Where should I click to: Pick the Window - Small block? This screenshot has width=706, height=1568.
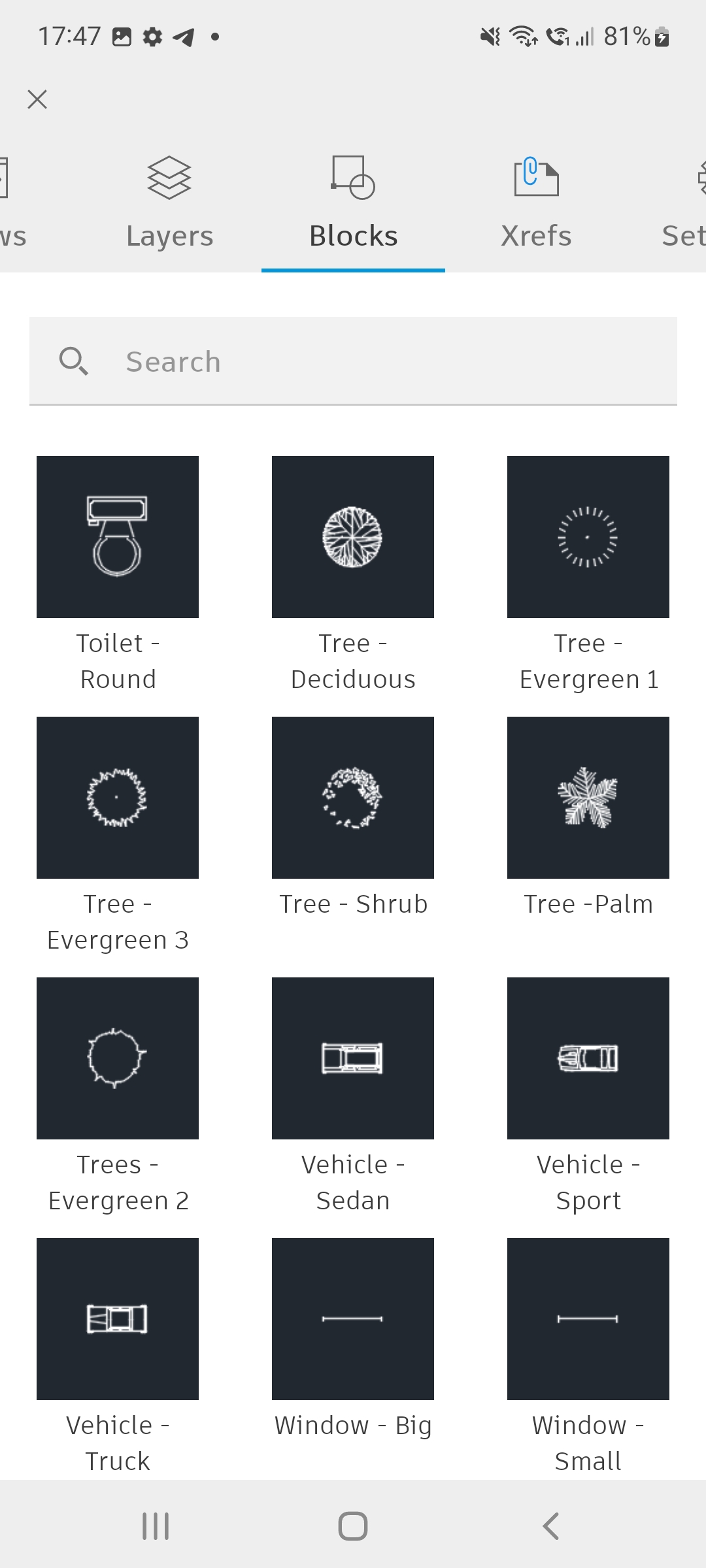point(588,1319)
